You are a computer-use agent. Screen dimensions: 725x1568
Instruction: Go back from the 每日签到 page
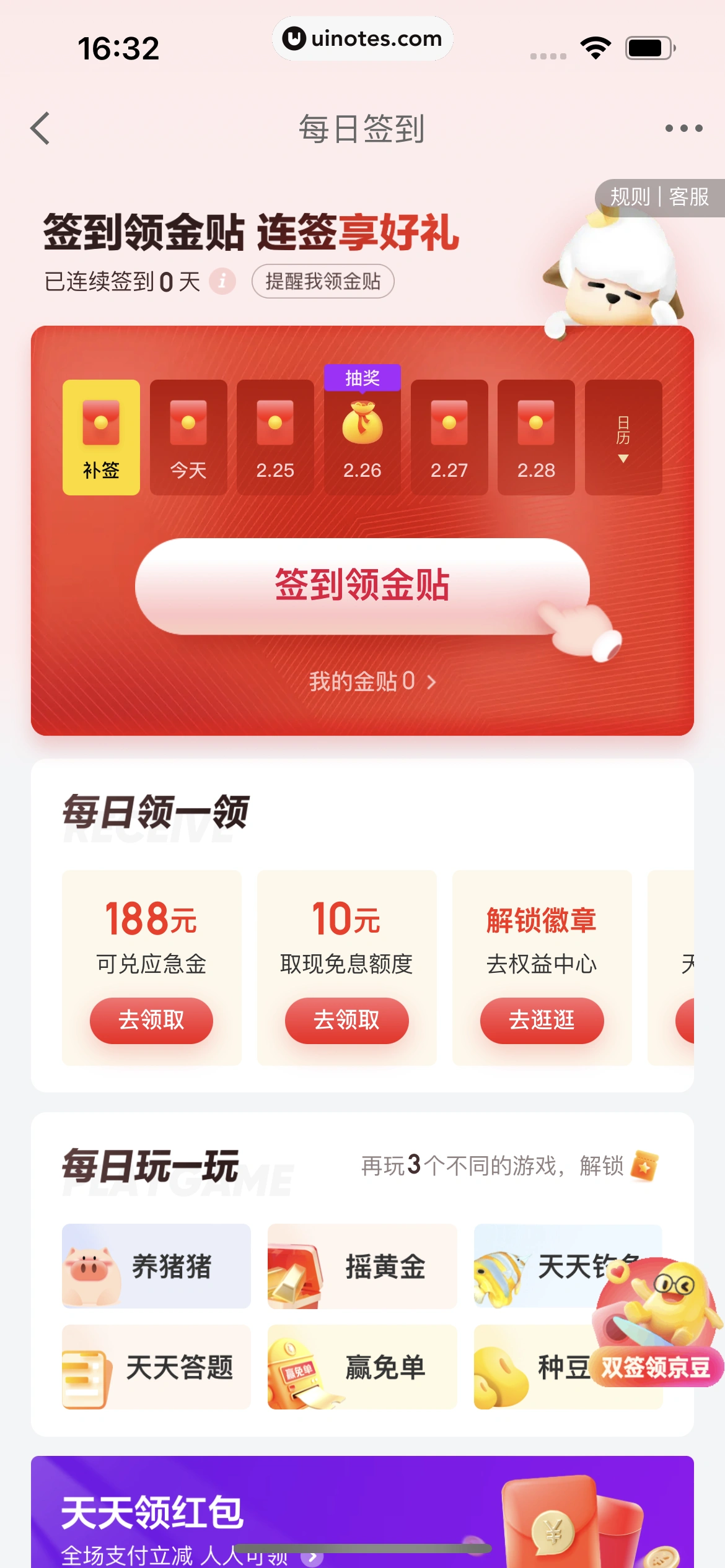[x=40, y=128]
